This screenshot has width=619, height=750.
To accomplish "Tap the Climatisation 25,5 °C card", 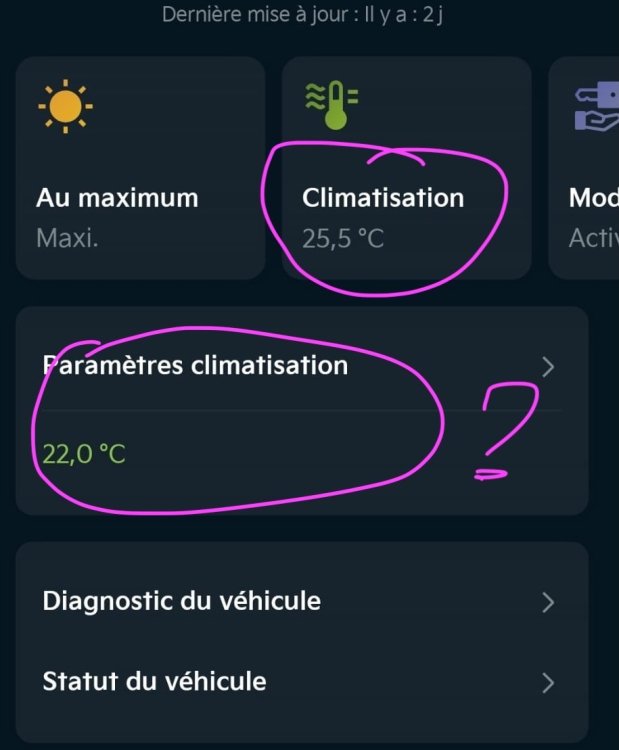I will pyautogui.click(x=405, y=168).
